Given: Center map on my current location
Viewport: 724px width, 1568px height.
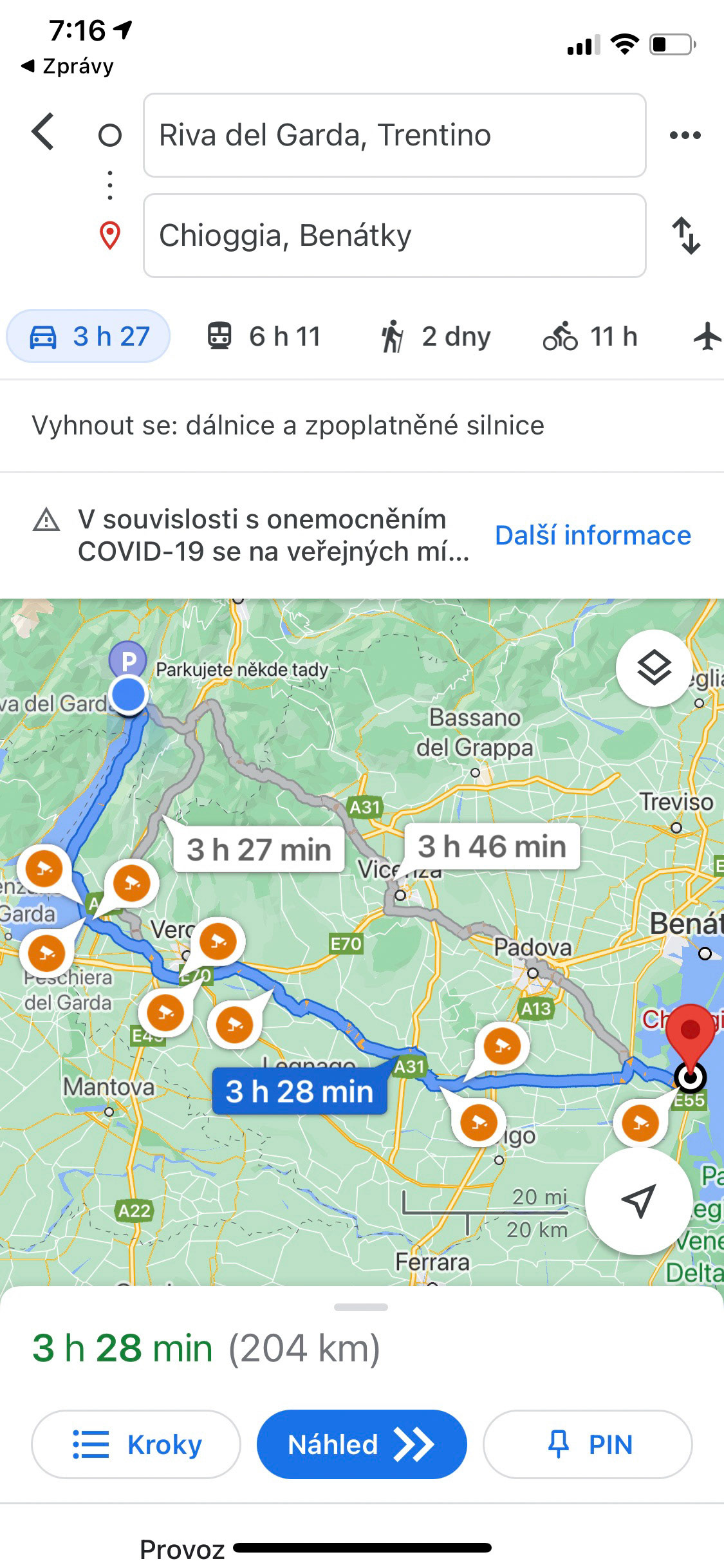Looking at the screenshot, I should click(x=638, y=1200).
